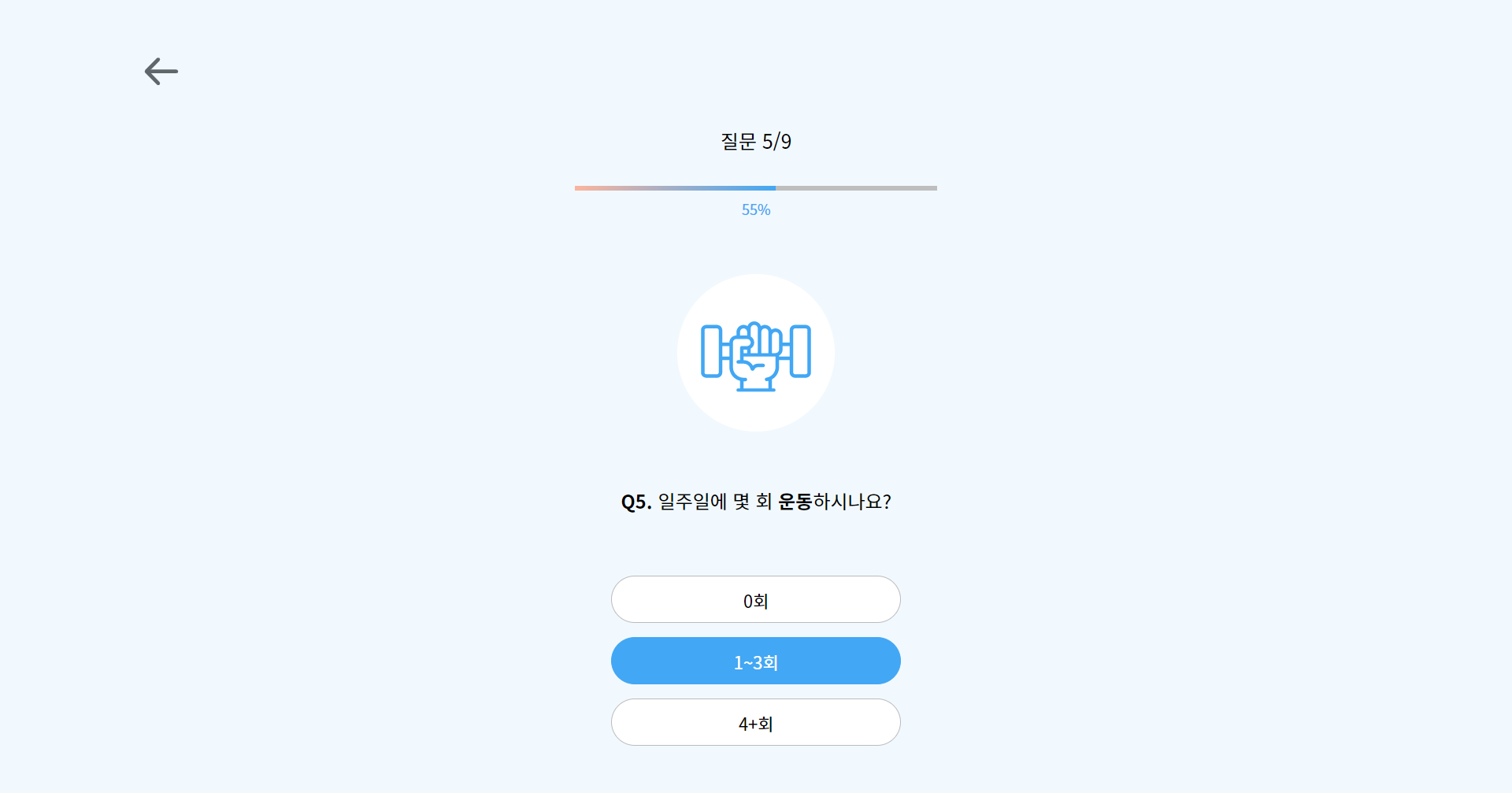The width and height of the screenshot is (1512, 793).
Task: Select the 0회 answer option
Action: 755,600
